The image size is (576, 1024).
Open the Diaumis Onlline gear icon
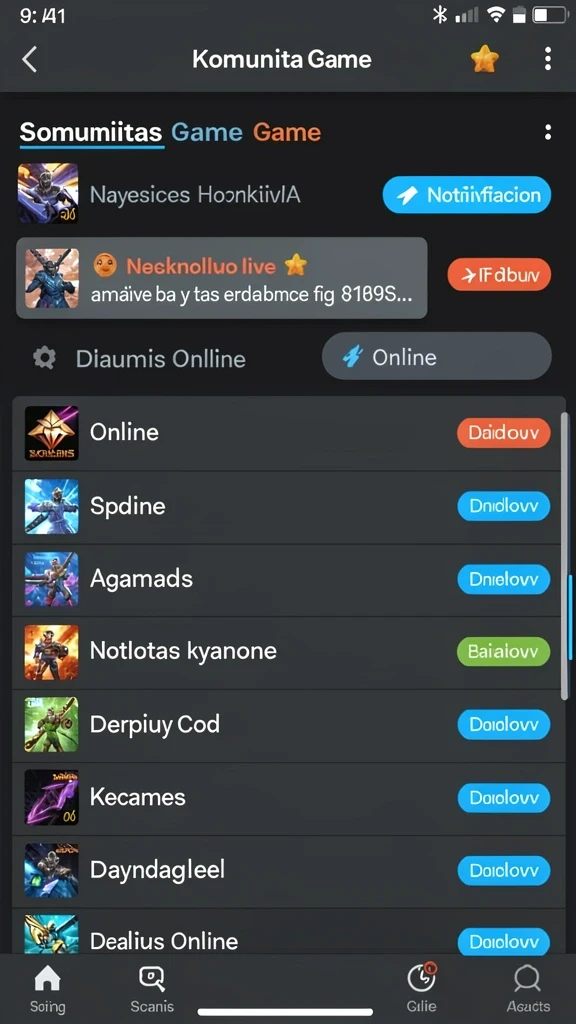[x=44, y=358]
